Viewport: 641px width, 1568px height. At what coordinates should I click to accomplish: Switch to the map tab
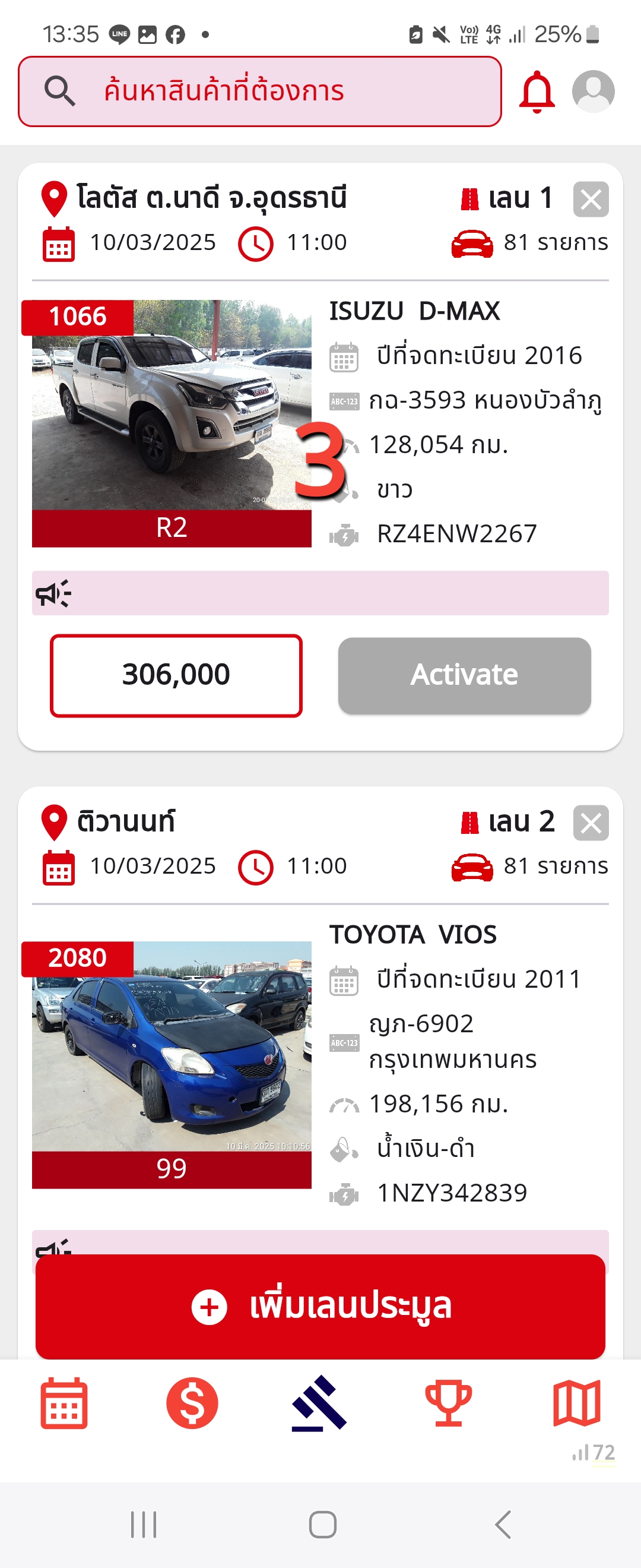(576, 1403)
